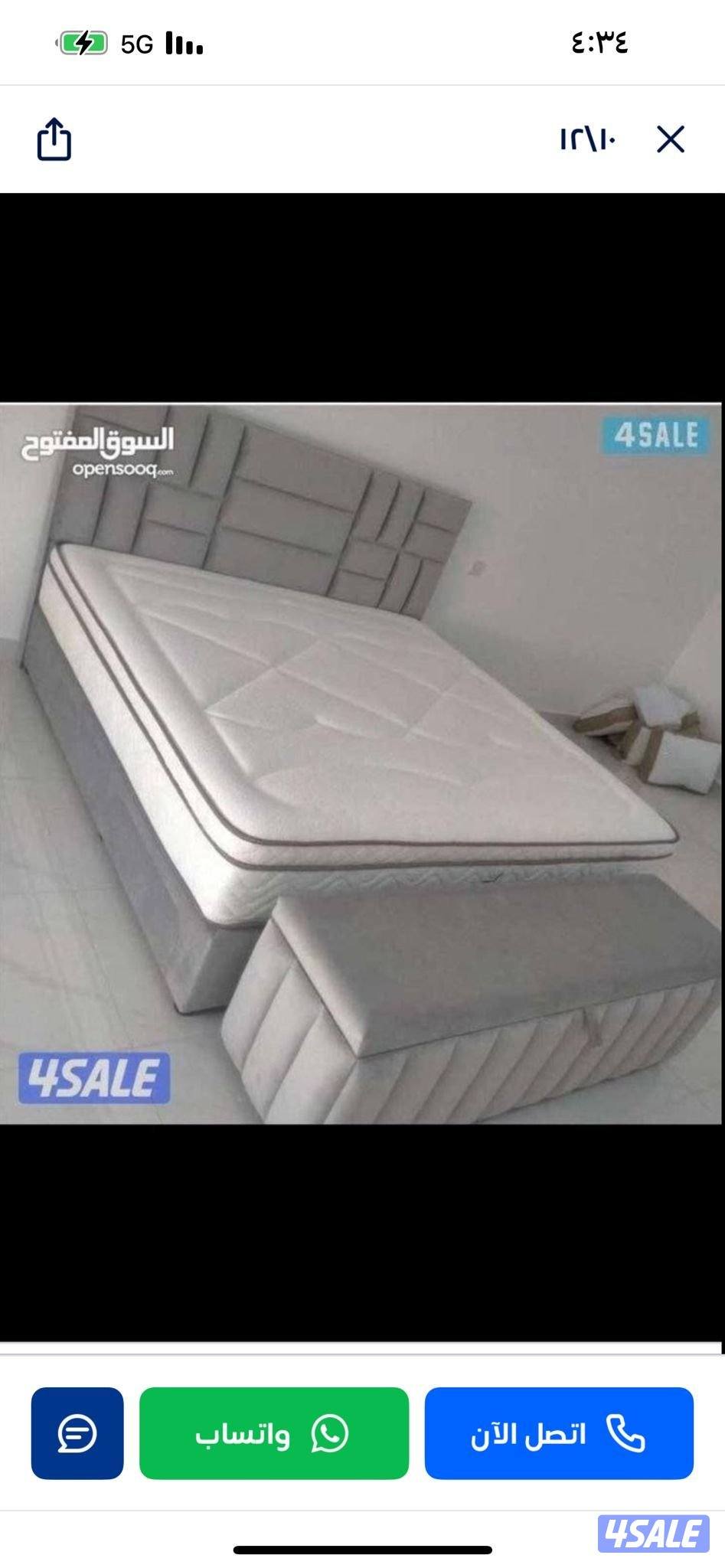
Task: Share this listing photo
Action: 54,139
